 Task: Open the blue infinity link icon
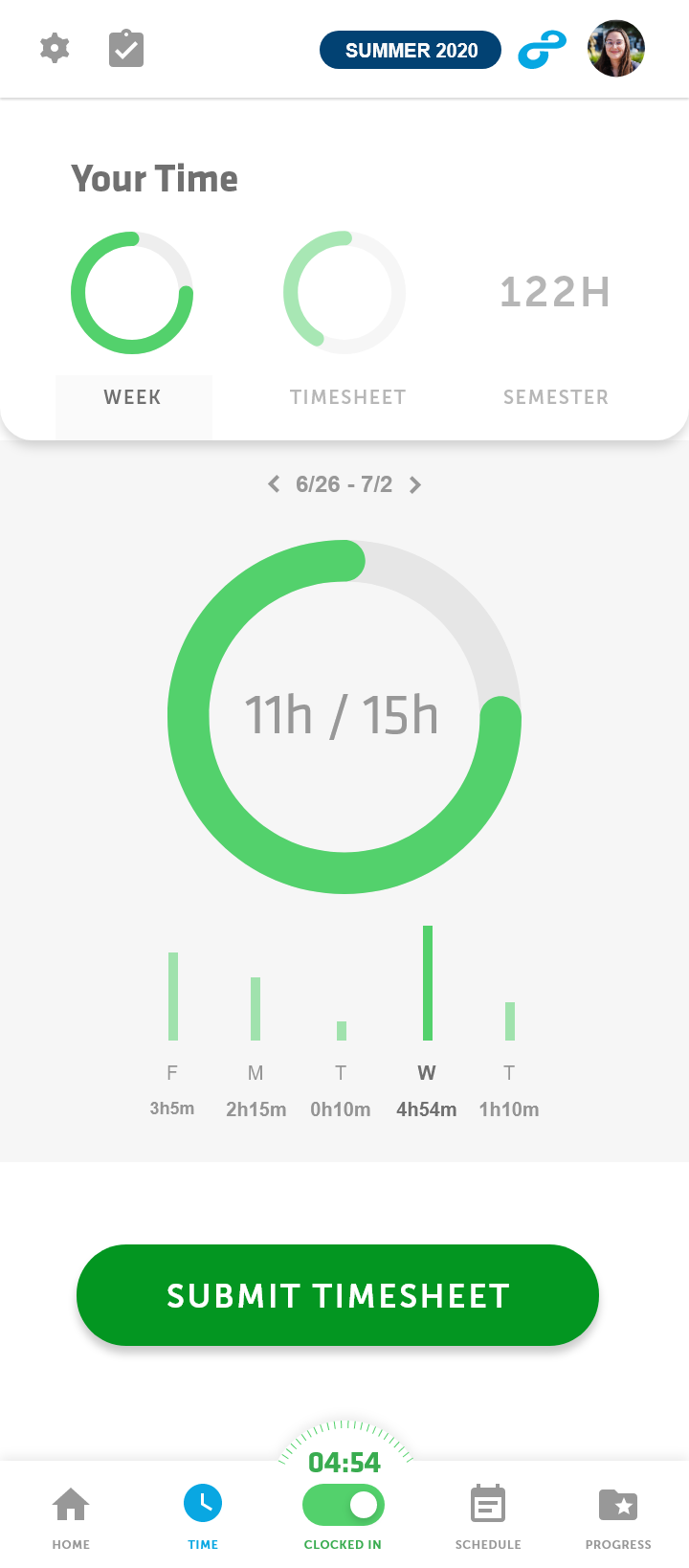(x=543, y=50)
